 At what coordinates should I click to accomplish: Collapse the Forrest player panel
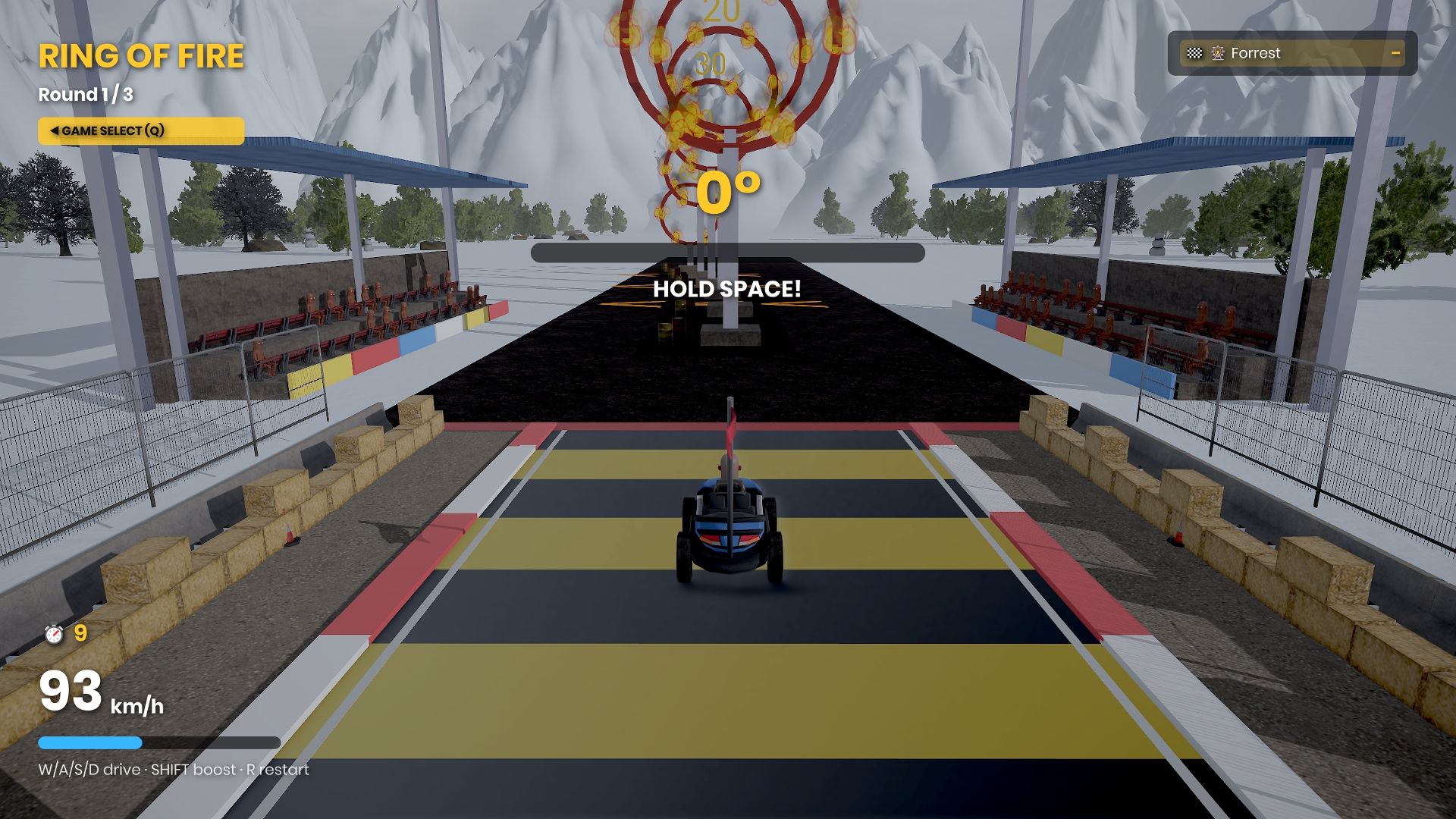[1395, 53]
